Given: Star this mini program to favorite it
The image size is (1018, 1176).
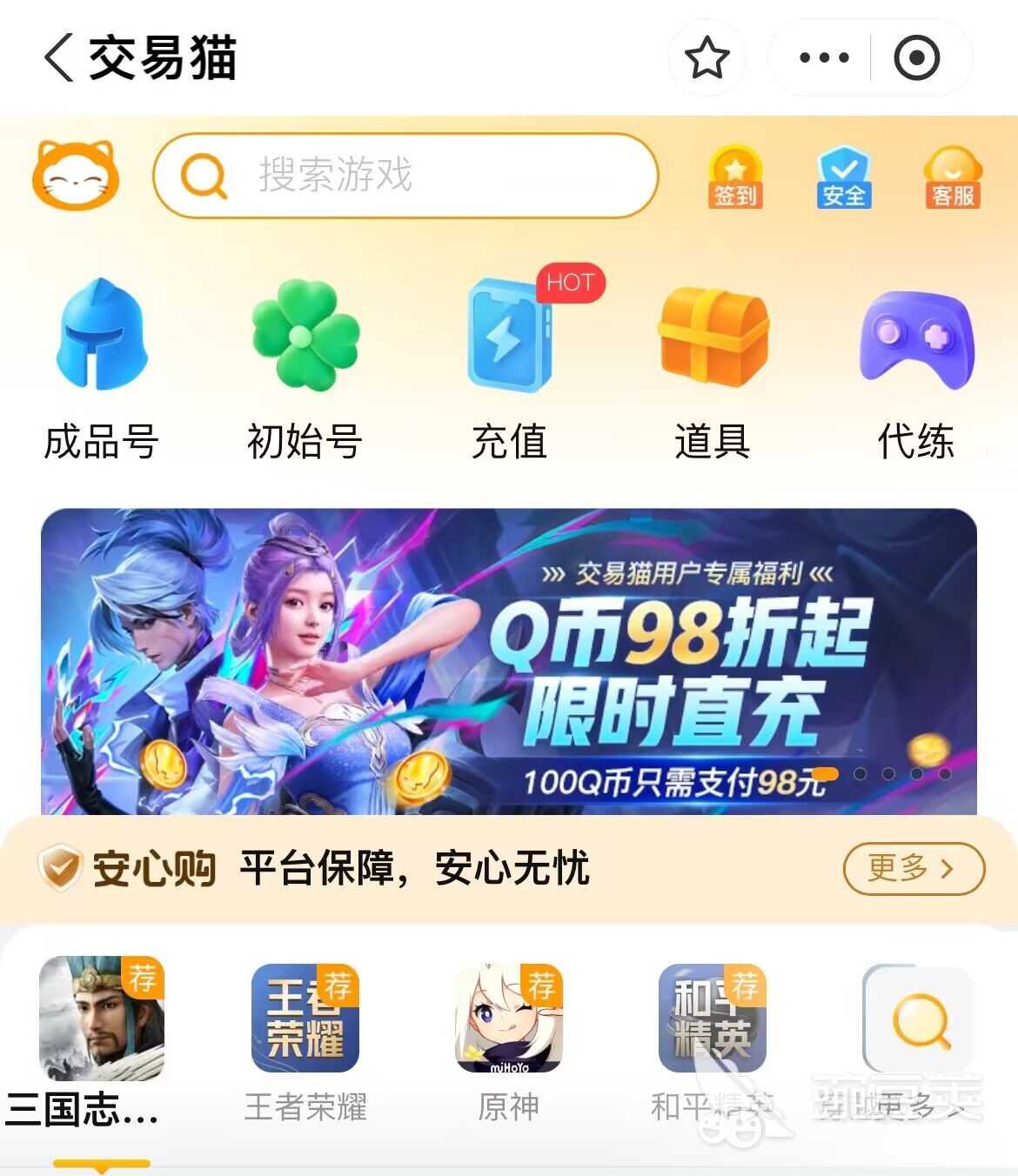Looking at the screenshot, I should point(707,56).
